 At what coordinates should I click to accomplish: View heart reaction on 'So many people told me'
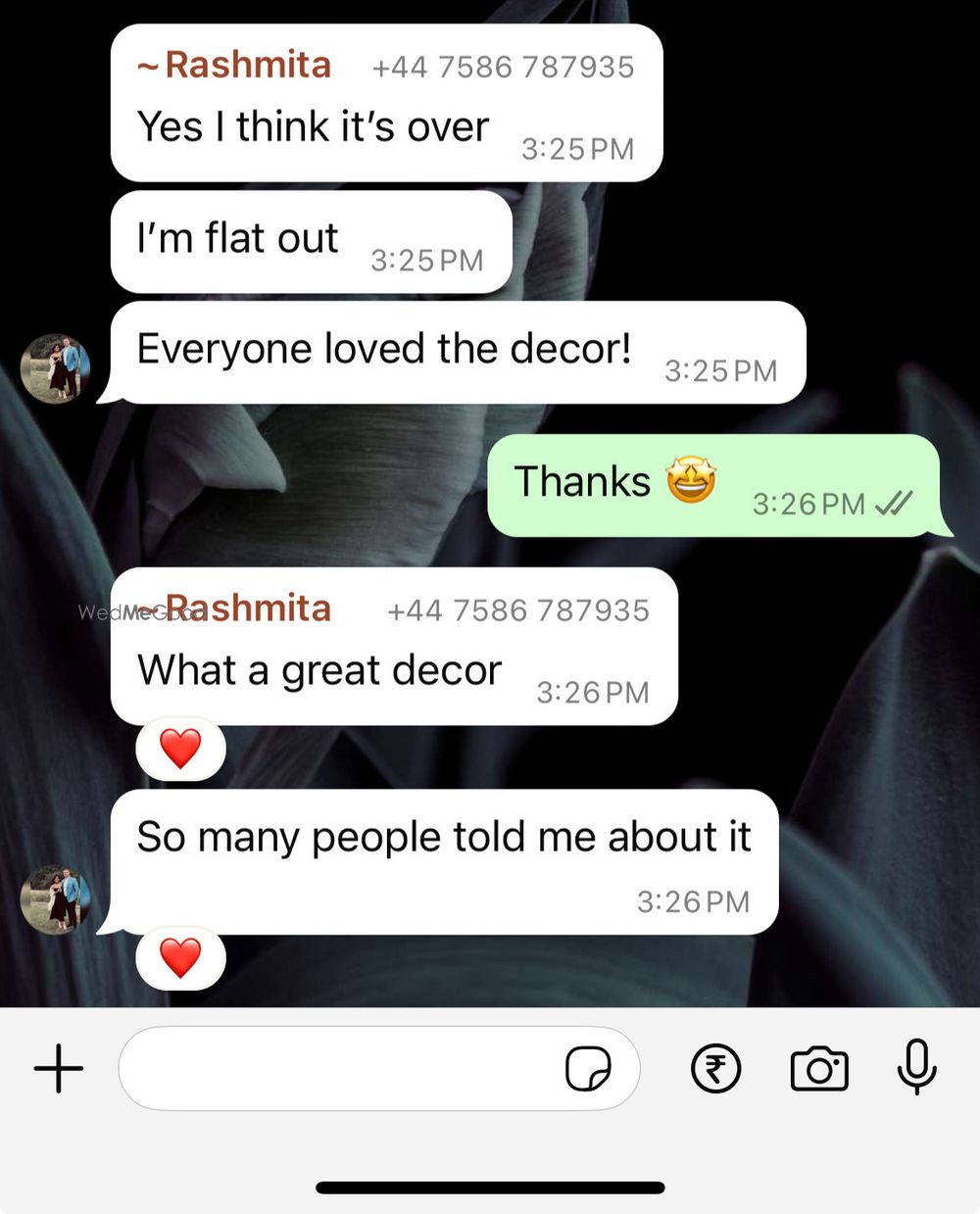[180, 957]
